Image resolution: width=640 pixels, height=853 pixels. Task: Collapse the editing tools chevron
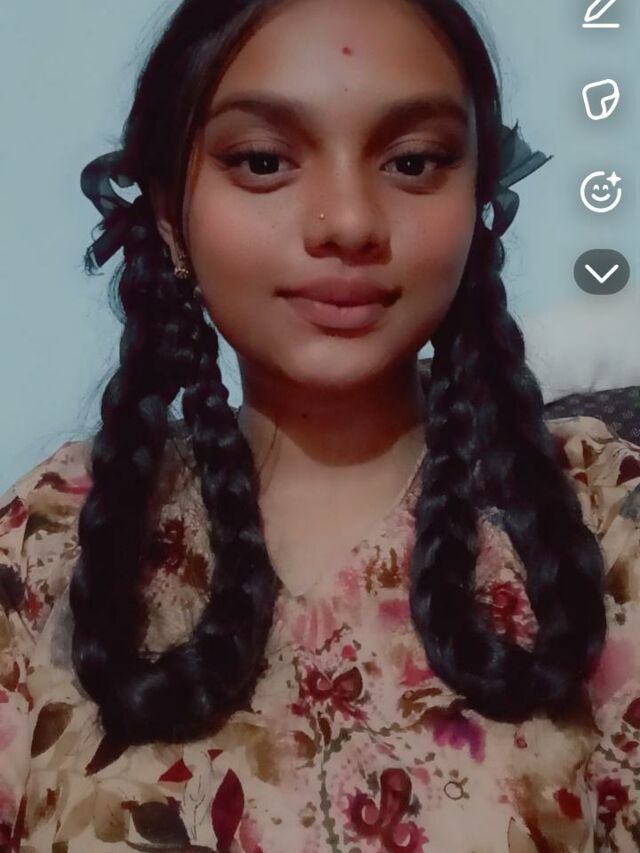(601, 272)
